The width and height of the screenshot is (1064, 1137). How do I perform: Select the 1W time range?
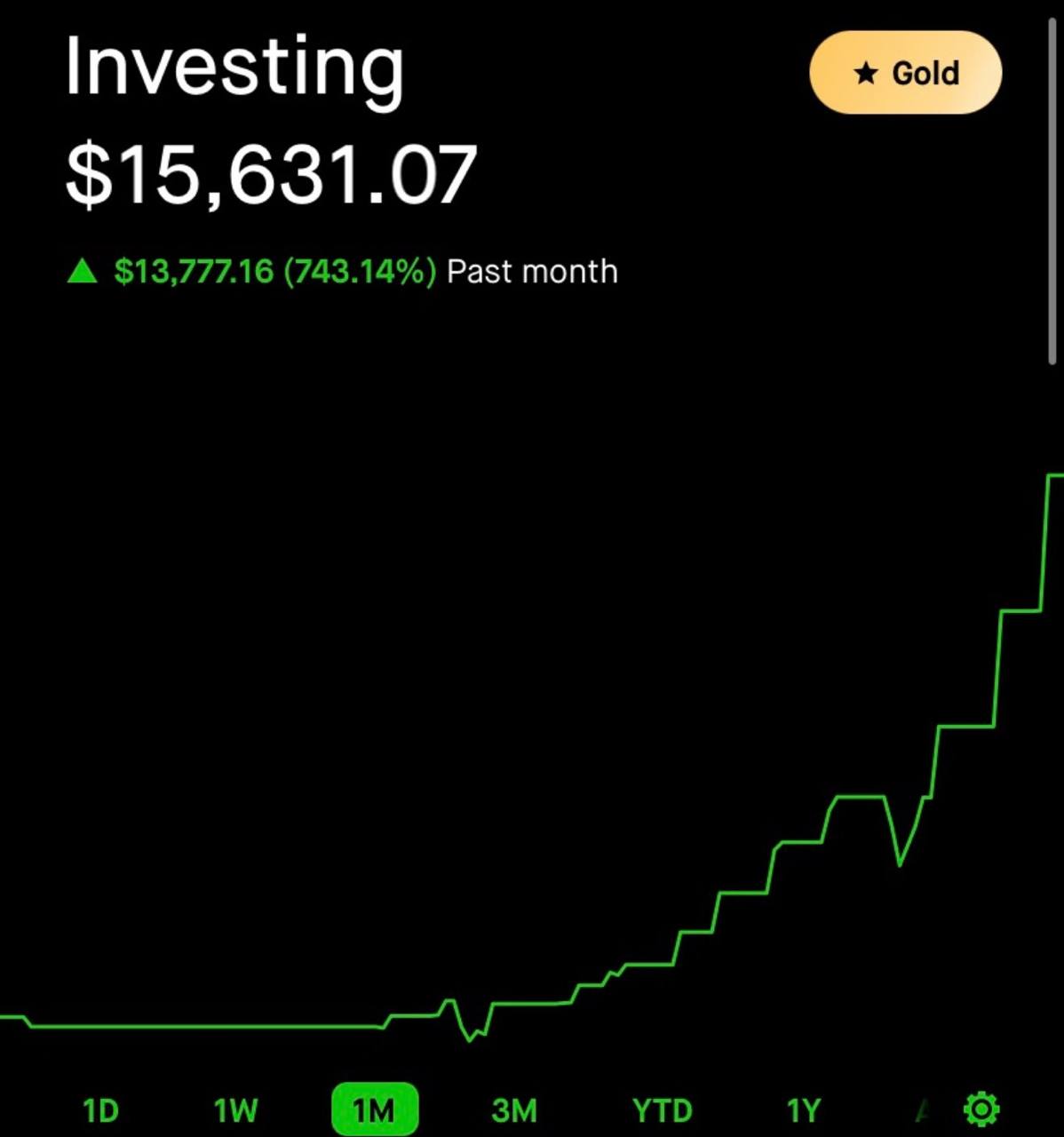coord(235,1110)
